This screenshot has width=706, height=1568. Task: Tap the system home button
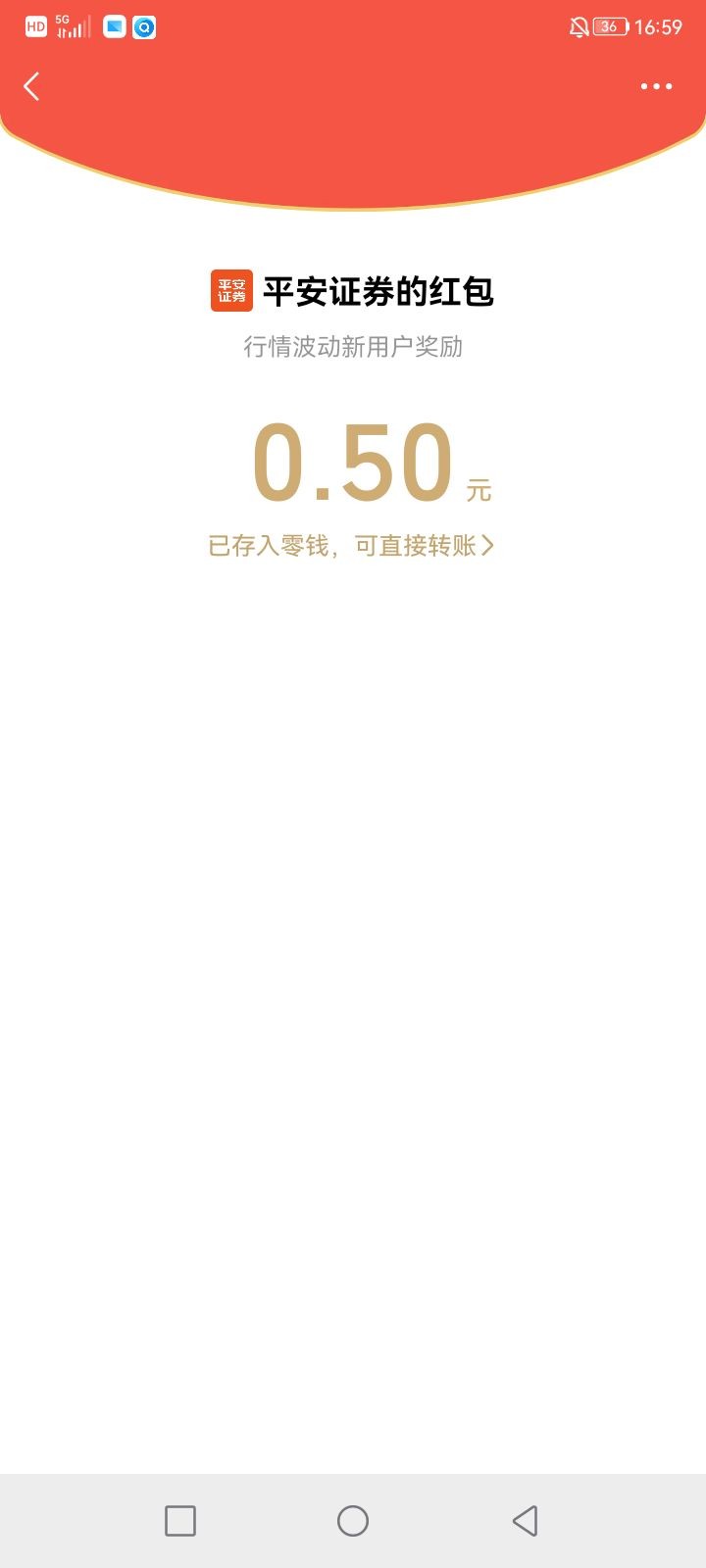point(353,1520)
